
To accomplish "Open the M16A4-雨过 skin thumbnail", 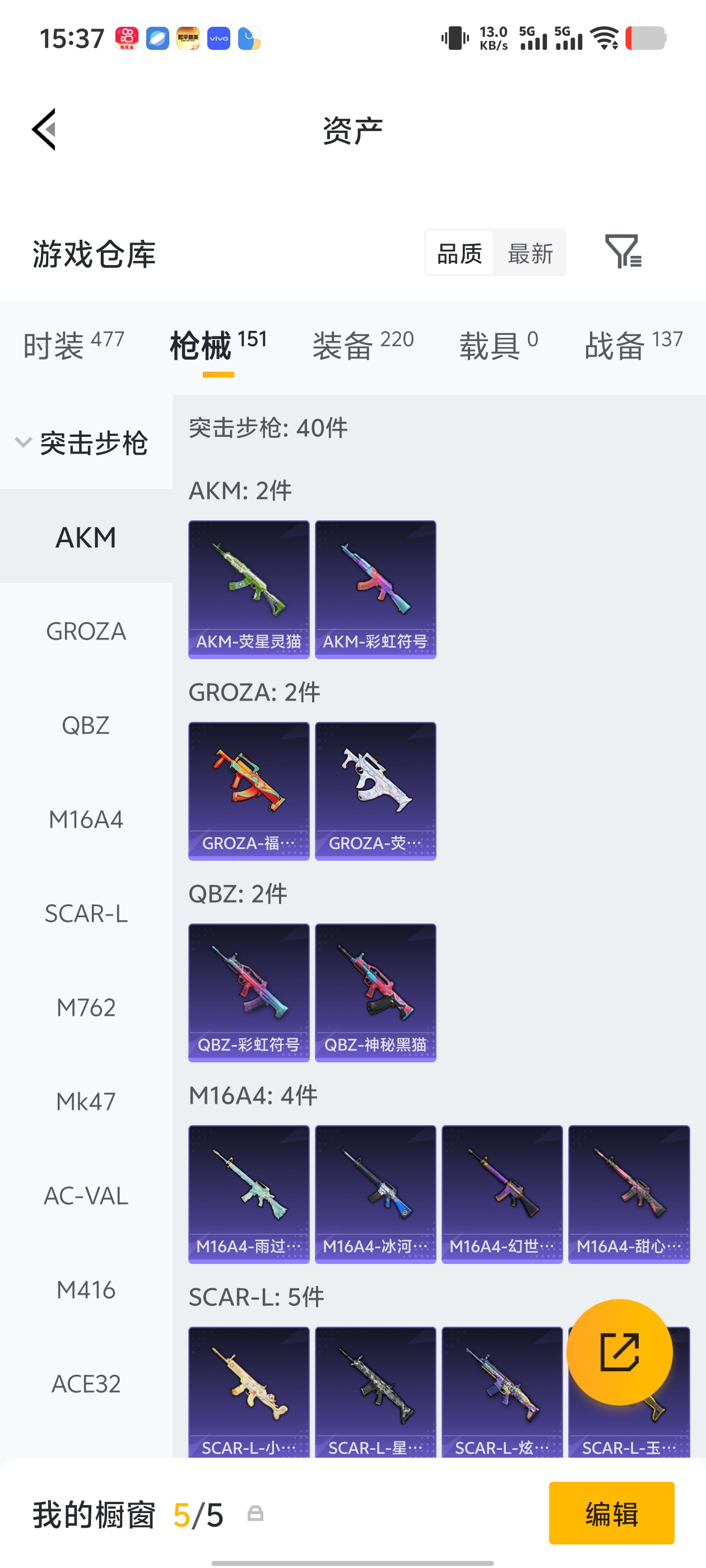I will tap(249, 1194).
